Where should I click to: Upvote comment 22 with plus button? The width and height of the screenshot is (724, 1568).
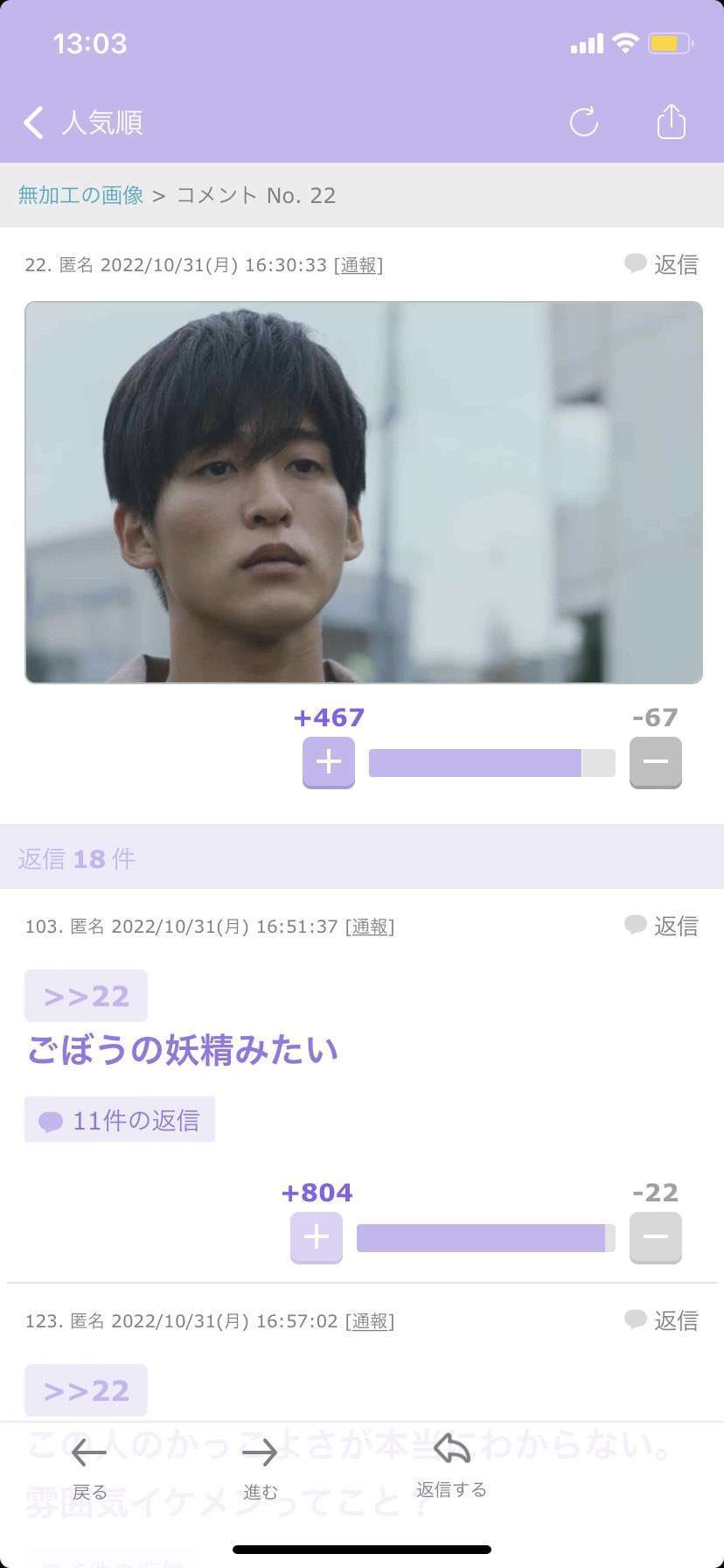[x=329, y=762]
